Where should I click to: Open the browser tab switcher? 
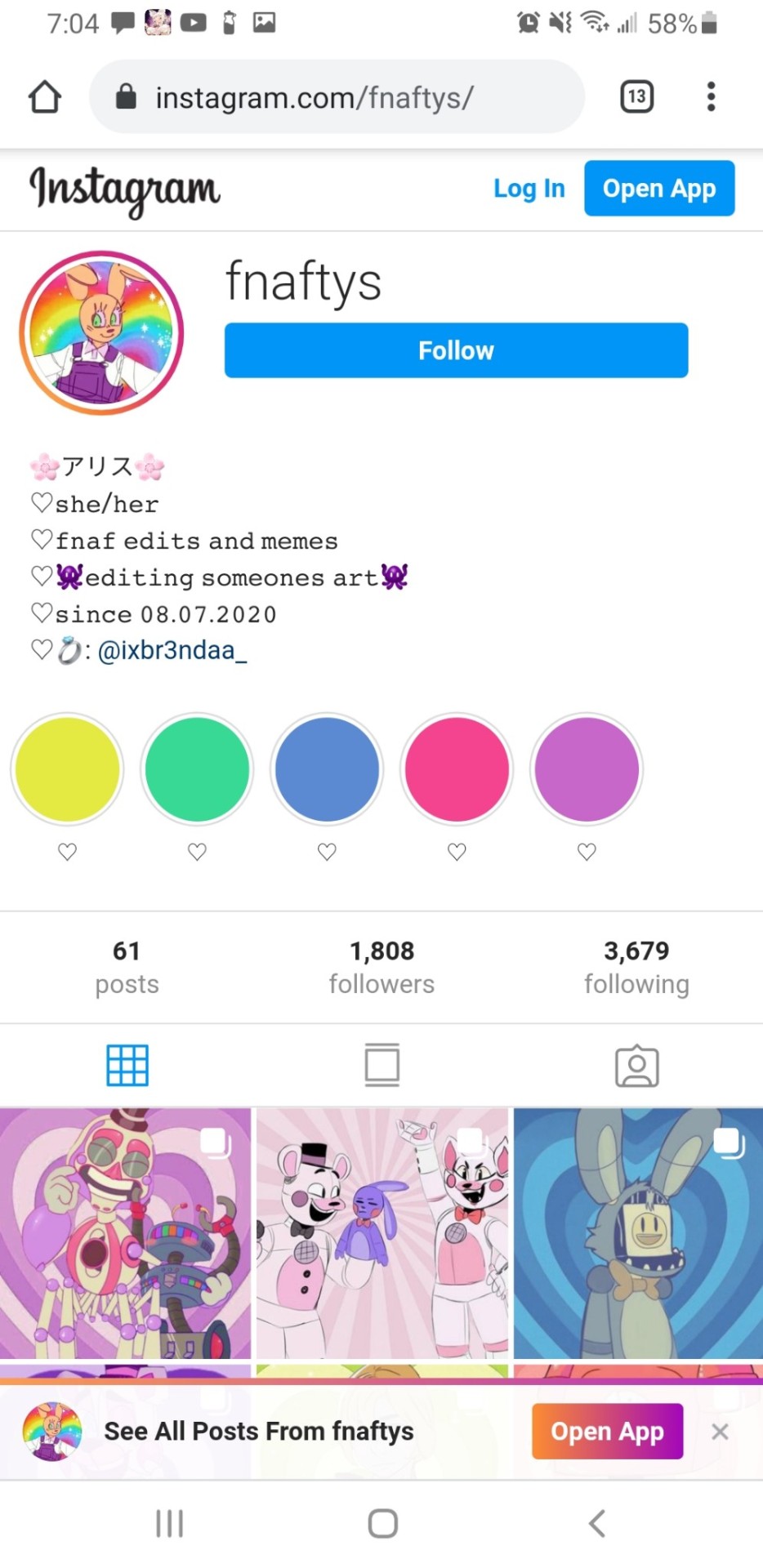[x=636, y=97]
